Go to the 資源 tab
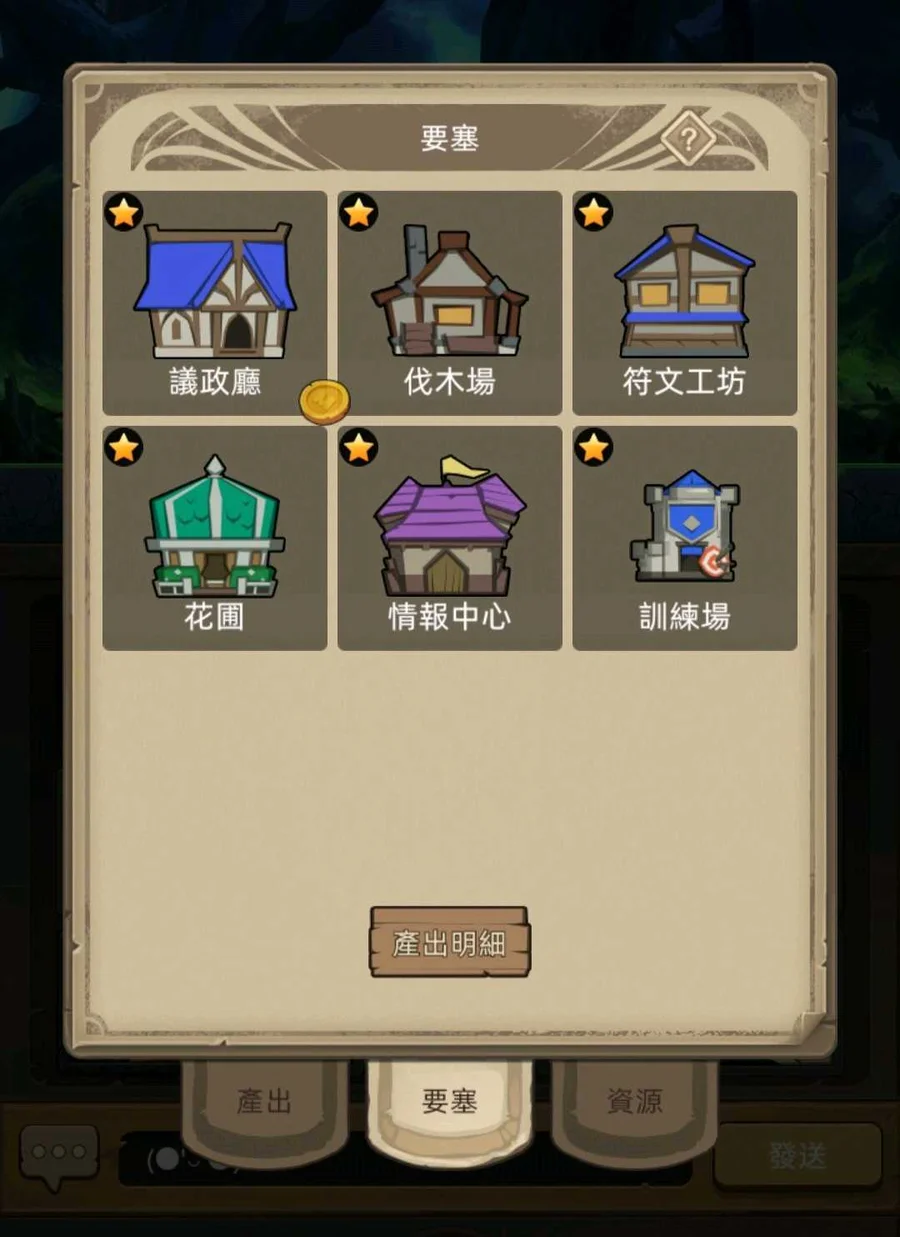The height and width of the screenshot is (1237, 900). 634,1103
